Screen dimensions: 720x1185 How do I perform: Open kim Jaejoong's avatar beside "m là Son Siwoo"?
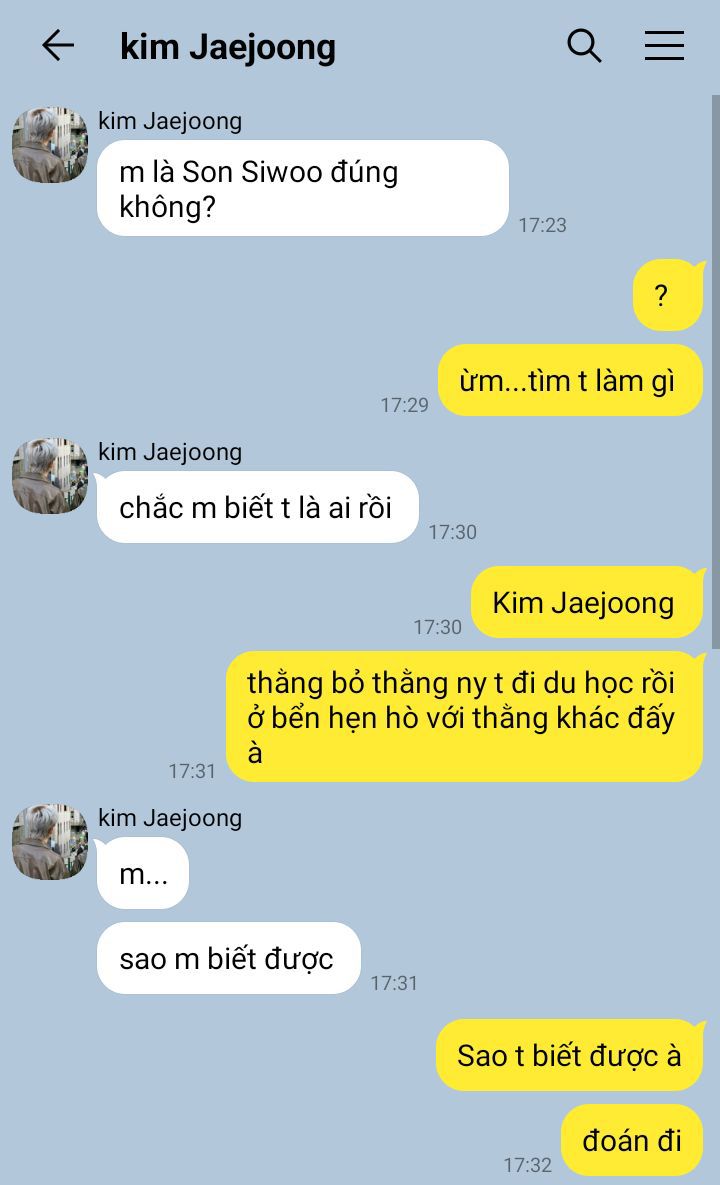50,145
